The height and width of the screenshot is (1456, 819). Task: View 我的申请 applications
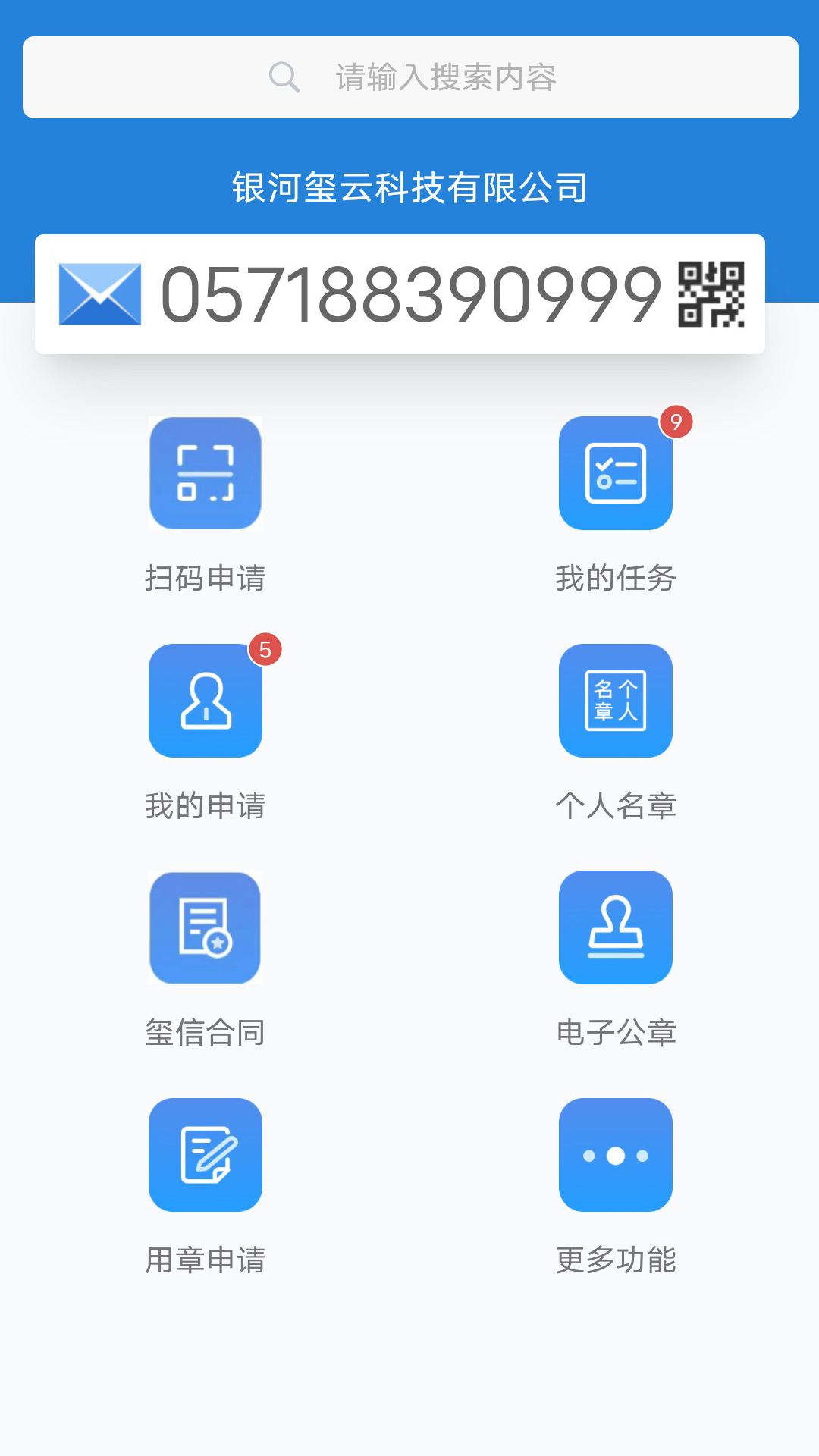206,701
